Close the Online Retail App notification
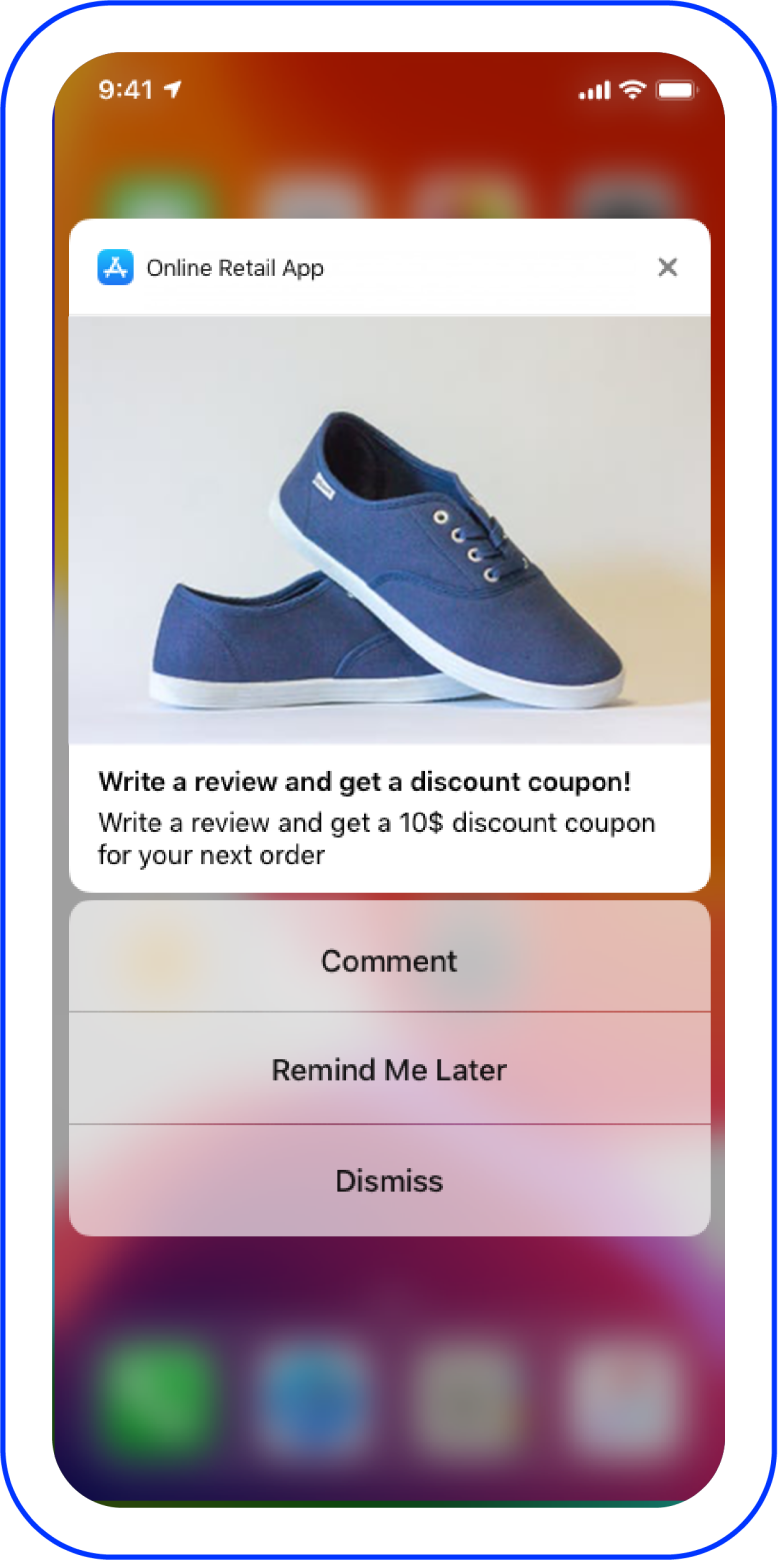 (667, 267)
